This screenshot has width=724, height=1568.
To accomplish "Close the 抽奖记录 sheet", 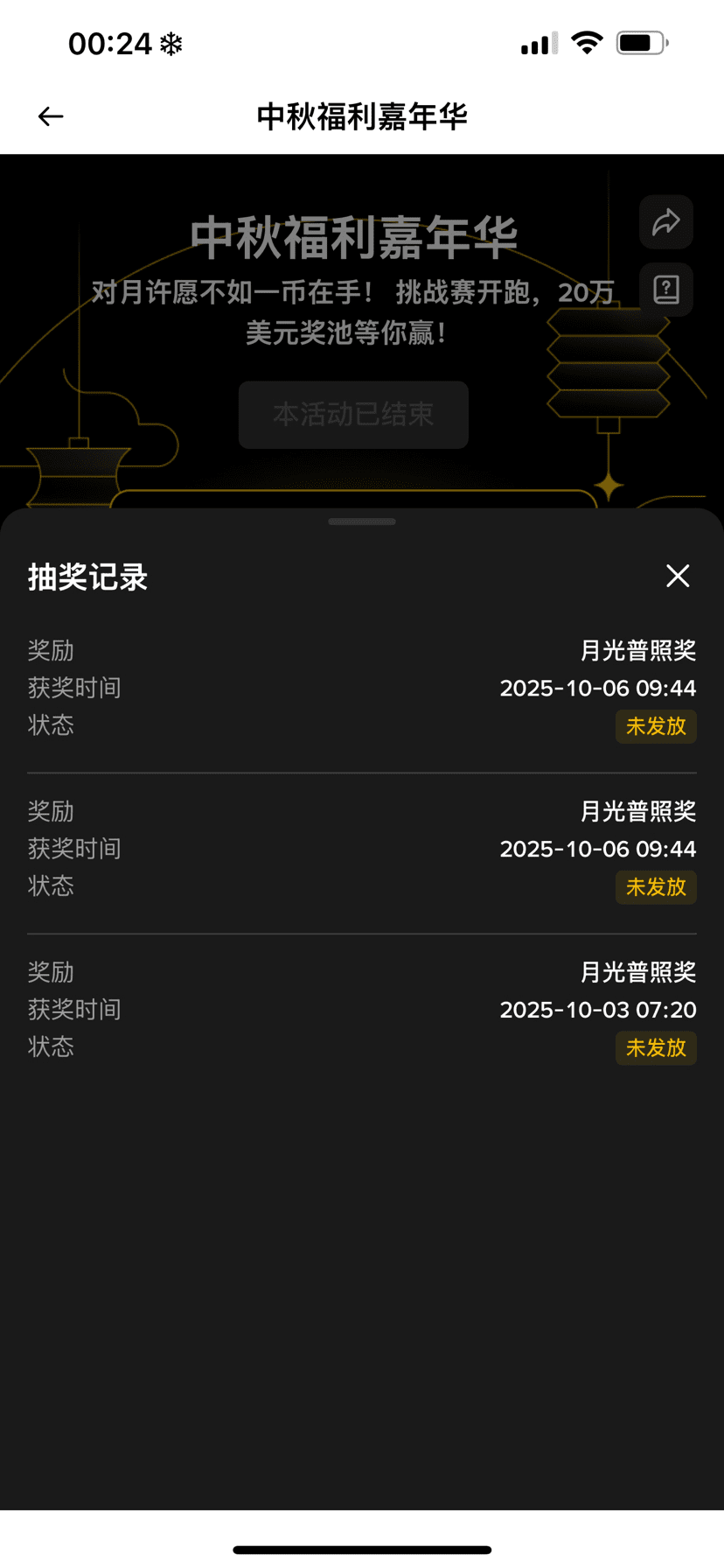I will (x=678, y=576).
